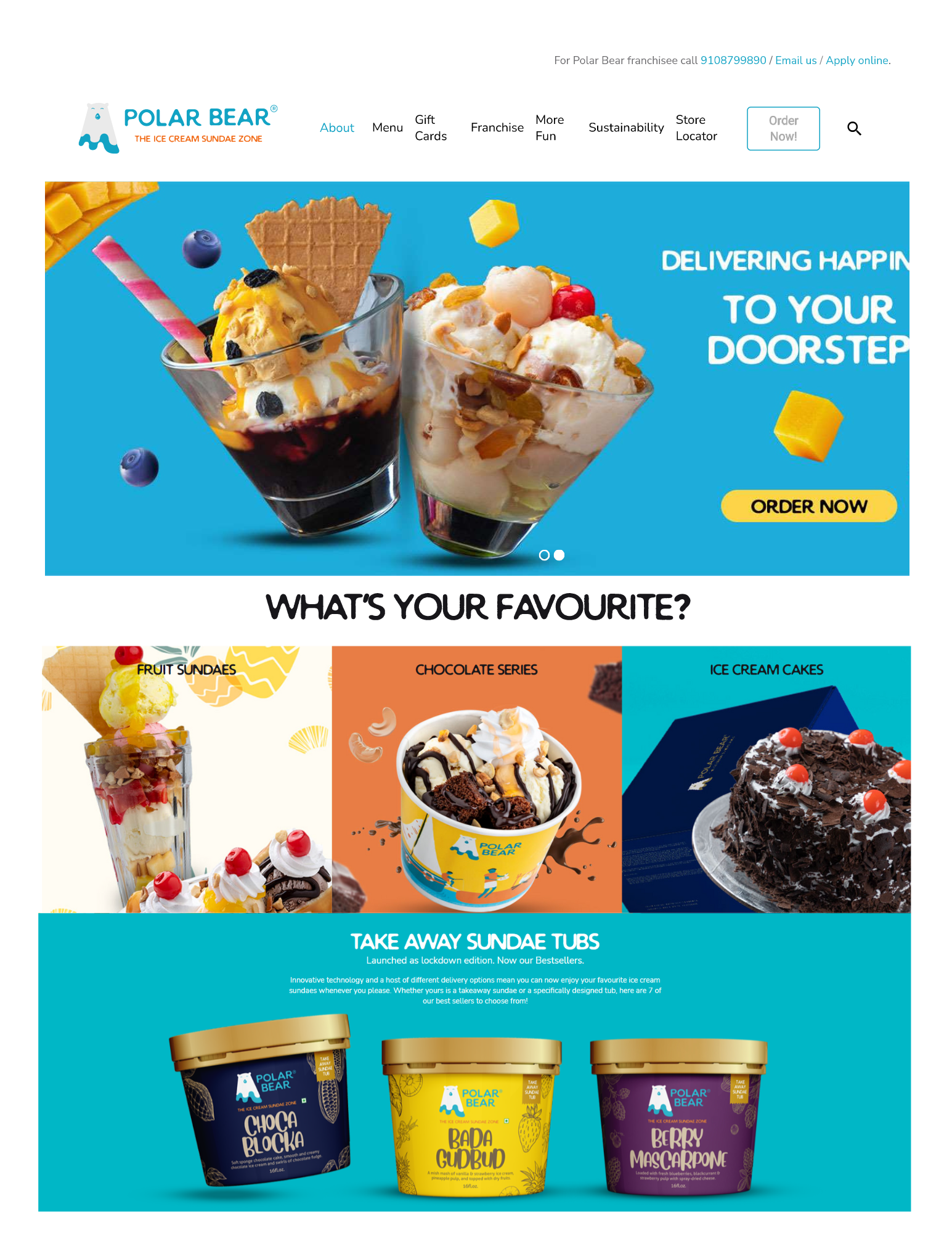Tap the yellow ORDER NOW banner button

[x=808, y=506]
